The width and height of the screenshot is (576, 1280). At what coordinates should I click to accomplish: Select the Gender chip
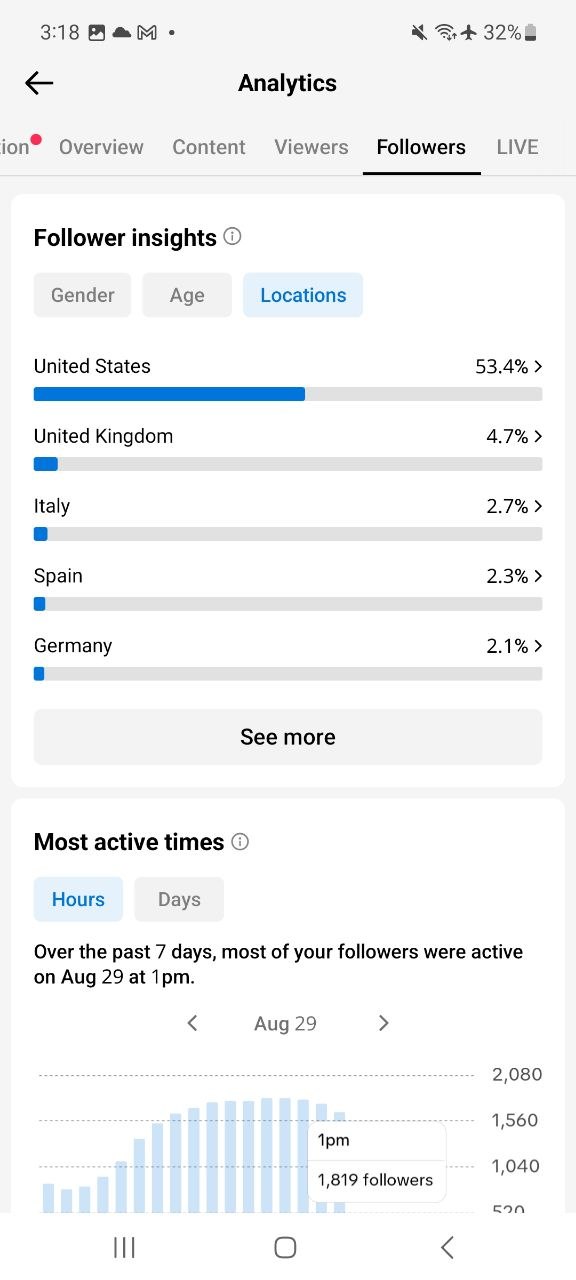click(x=83, y=295)
